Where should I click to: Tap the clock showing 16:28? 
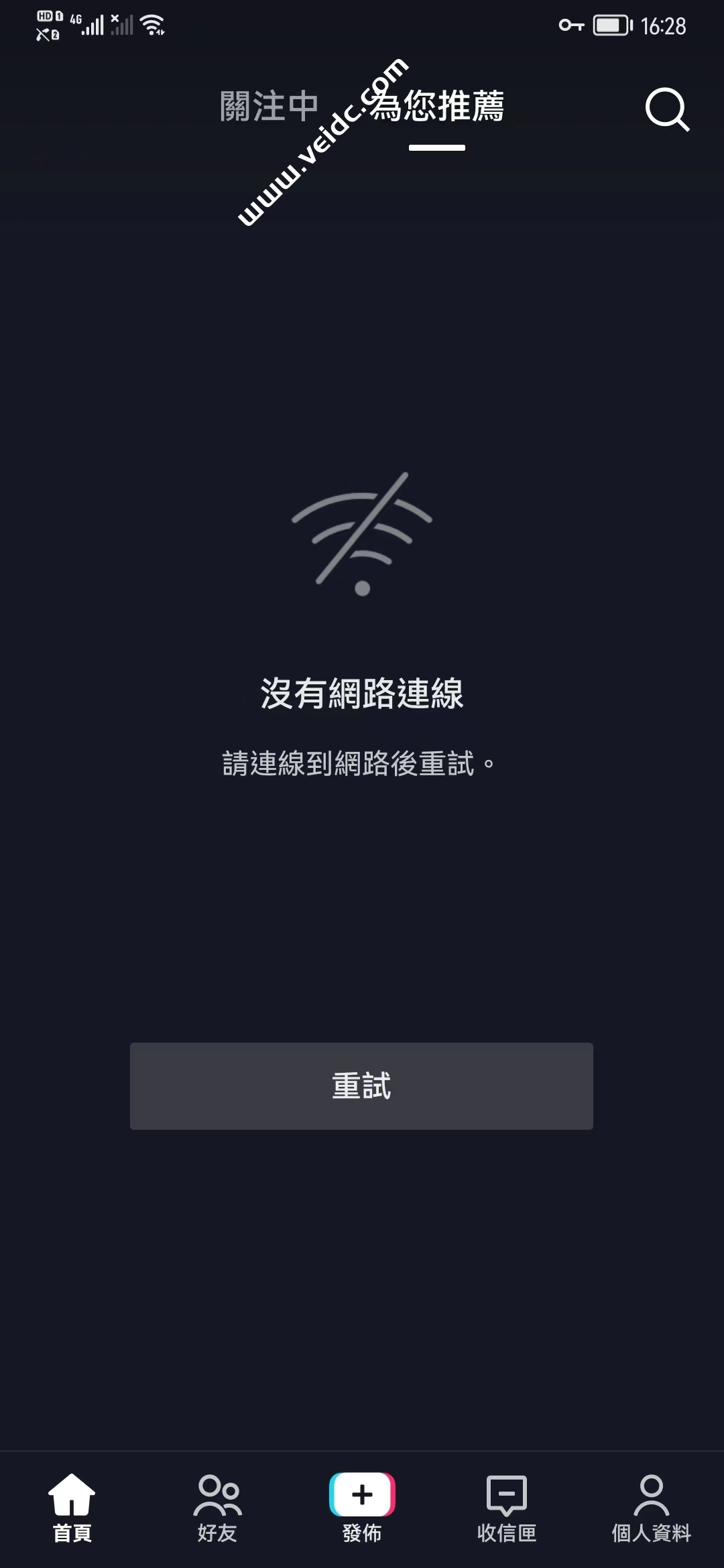[664, 27]
